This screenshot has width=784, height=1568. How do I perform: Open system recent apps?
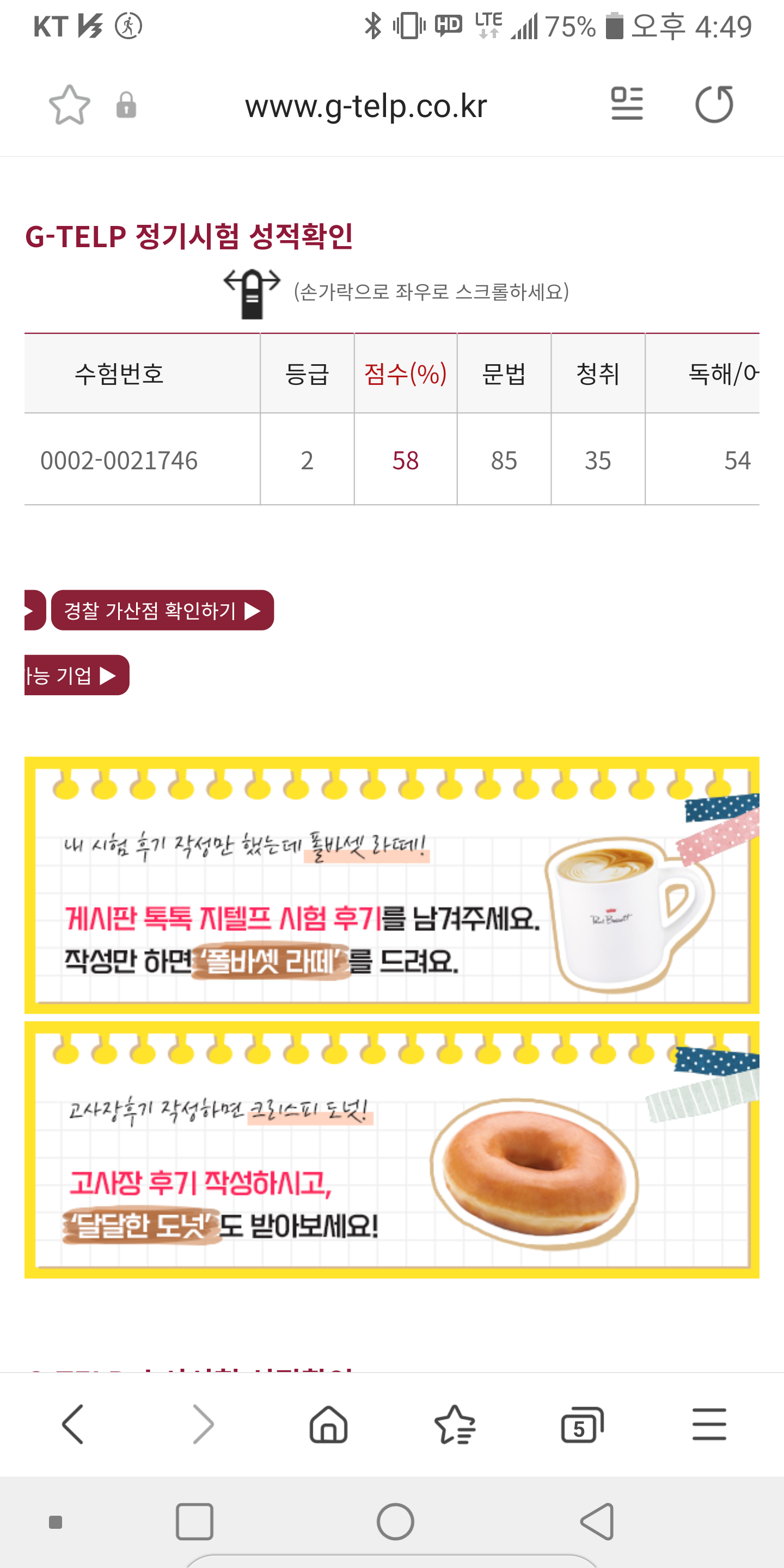click(194, 1522)
